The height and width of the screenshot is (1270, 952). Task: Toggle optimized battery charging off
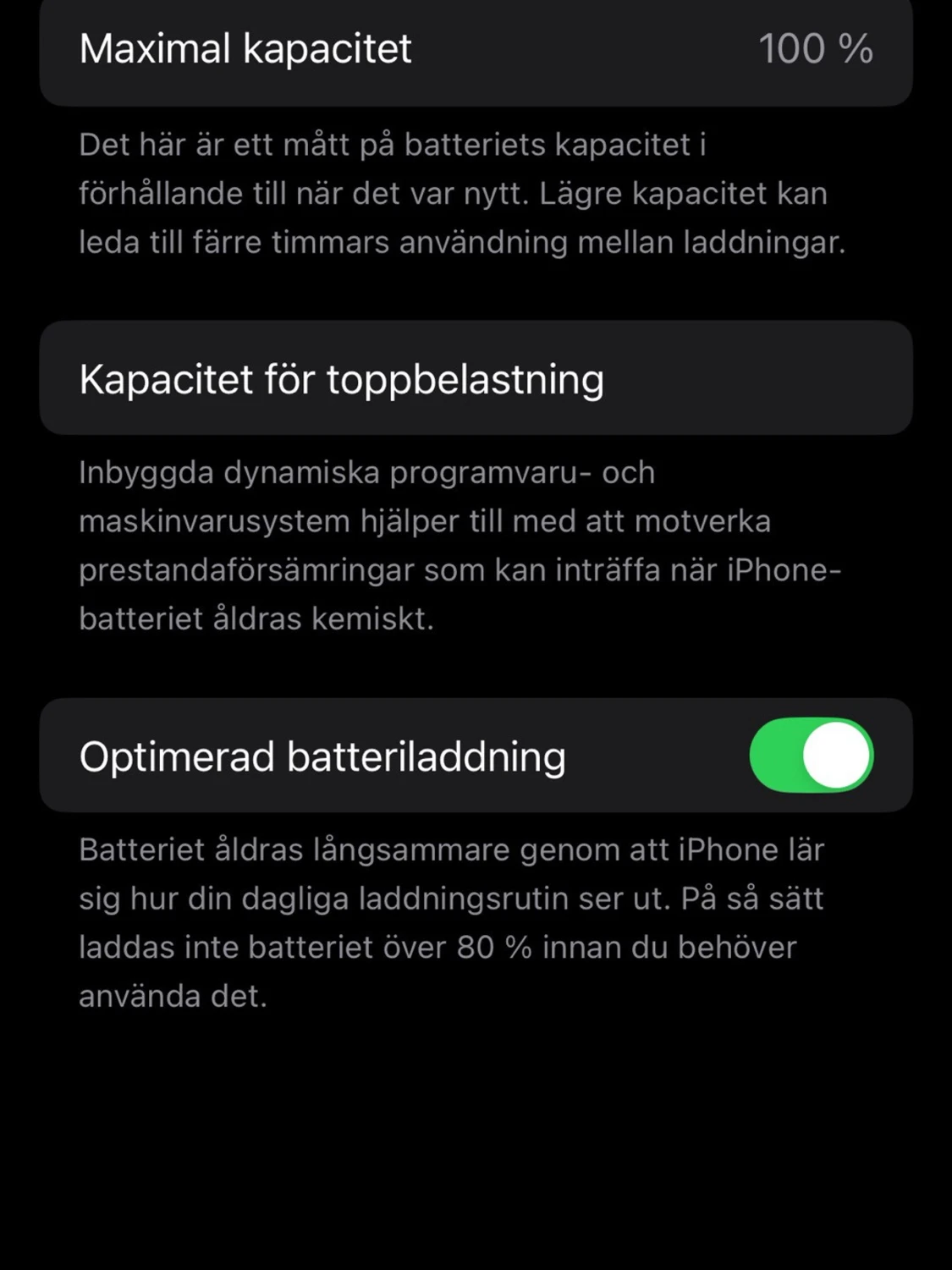coord(812,754)
